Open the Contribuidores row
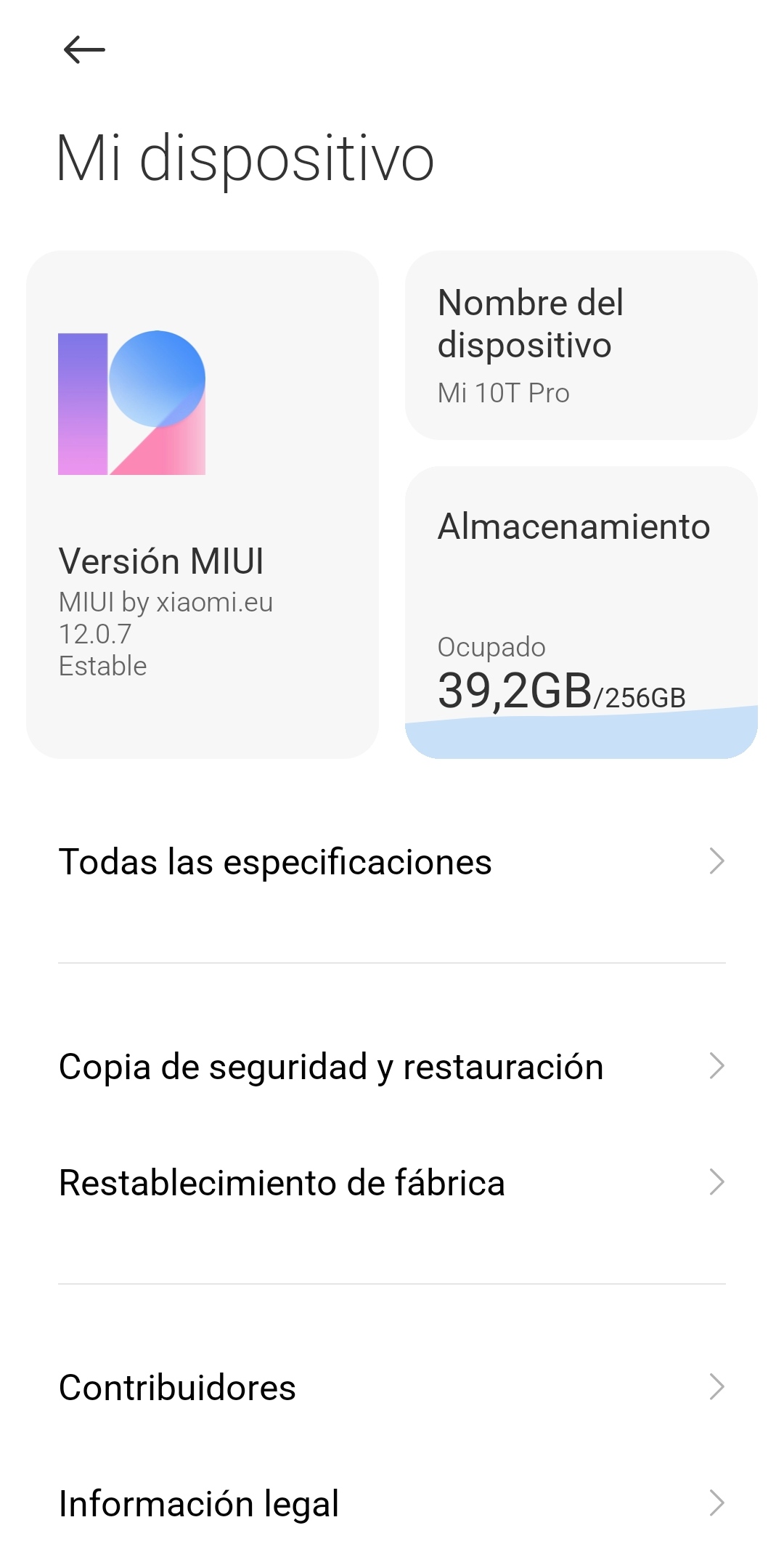This screenshot has width=784, height=1549. (x=392, y=1388)
